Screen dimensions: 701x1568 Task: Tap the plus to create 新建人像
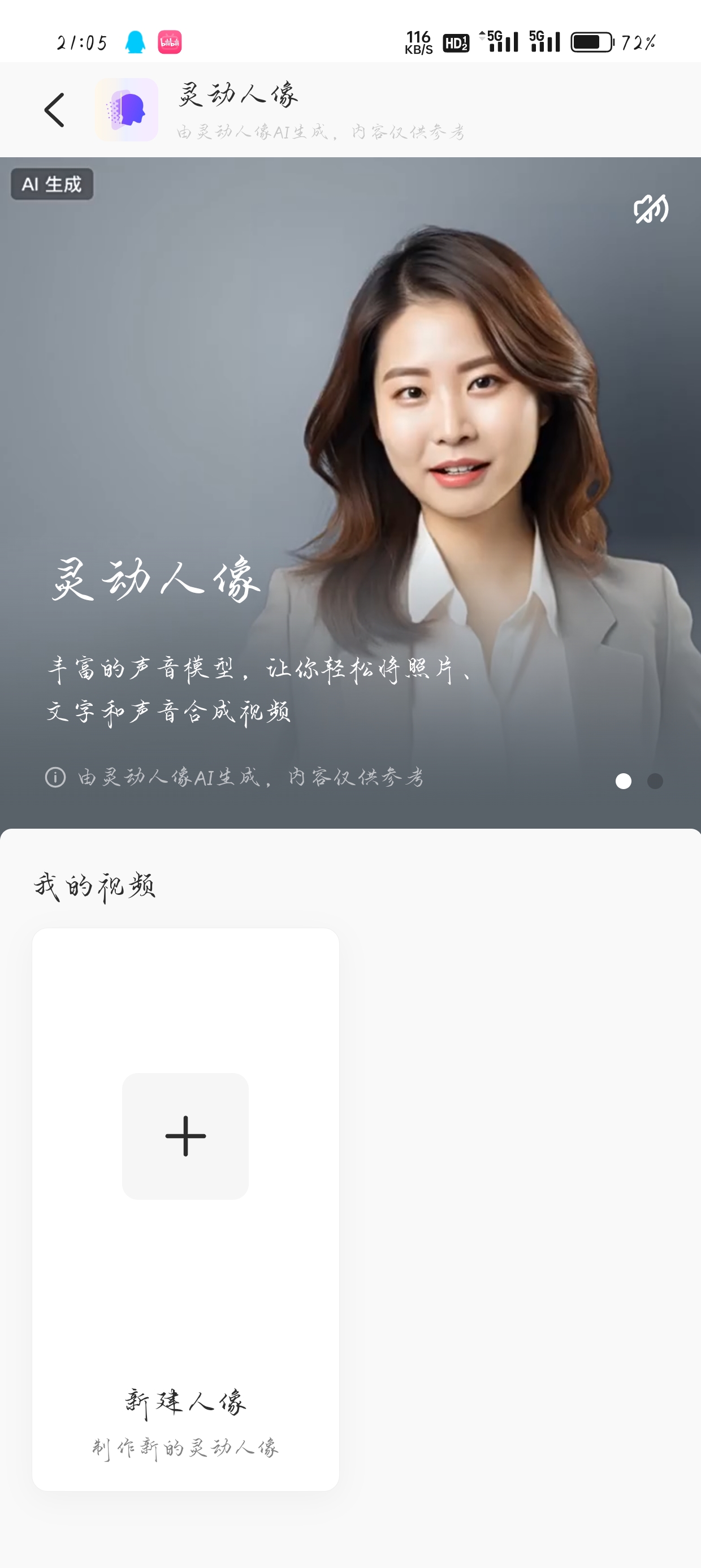click(x=185, y=1136)
